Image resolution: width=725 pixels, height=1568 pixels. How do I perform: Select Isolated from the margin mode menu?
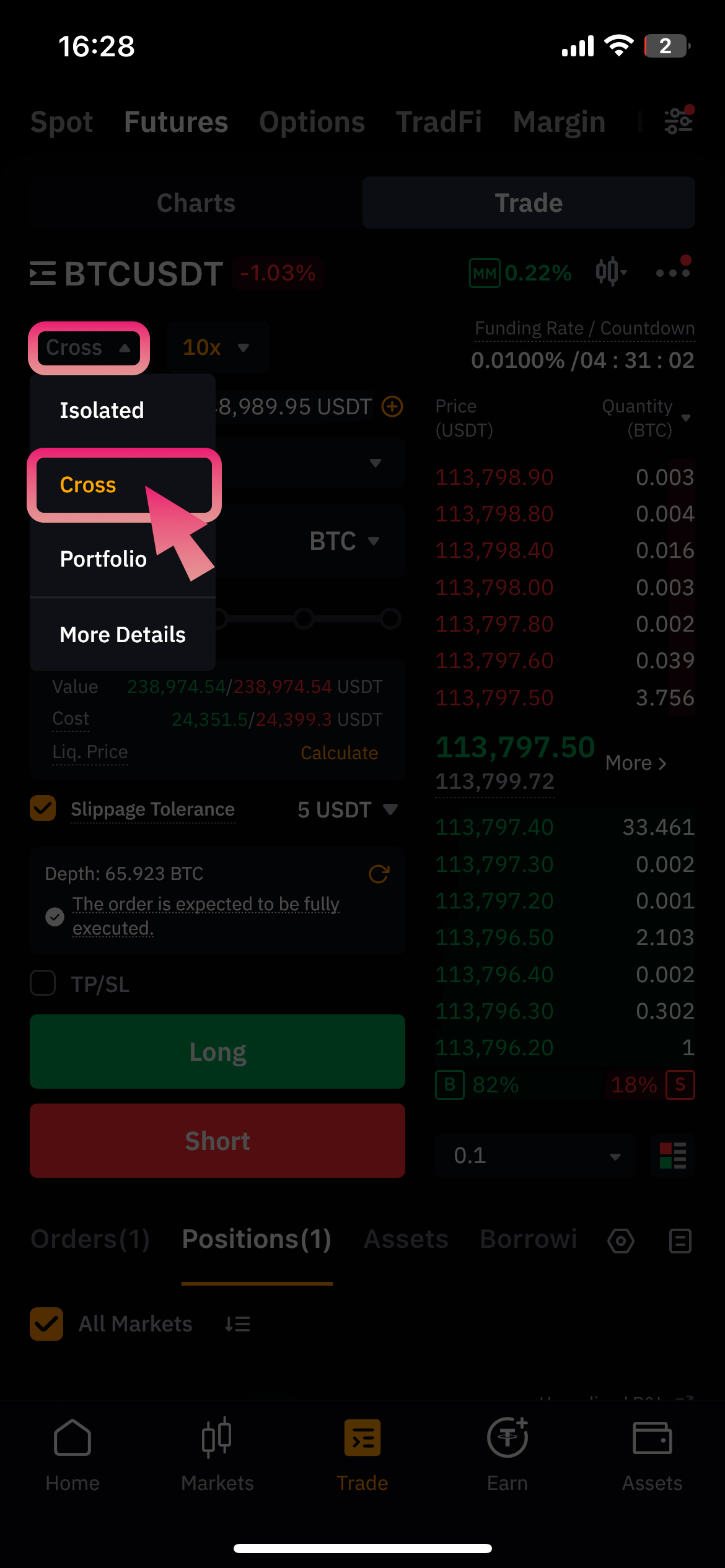click(x=102, y=409)
